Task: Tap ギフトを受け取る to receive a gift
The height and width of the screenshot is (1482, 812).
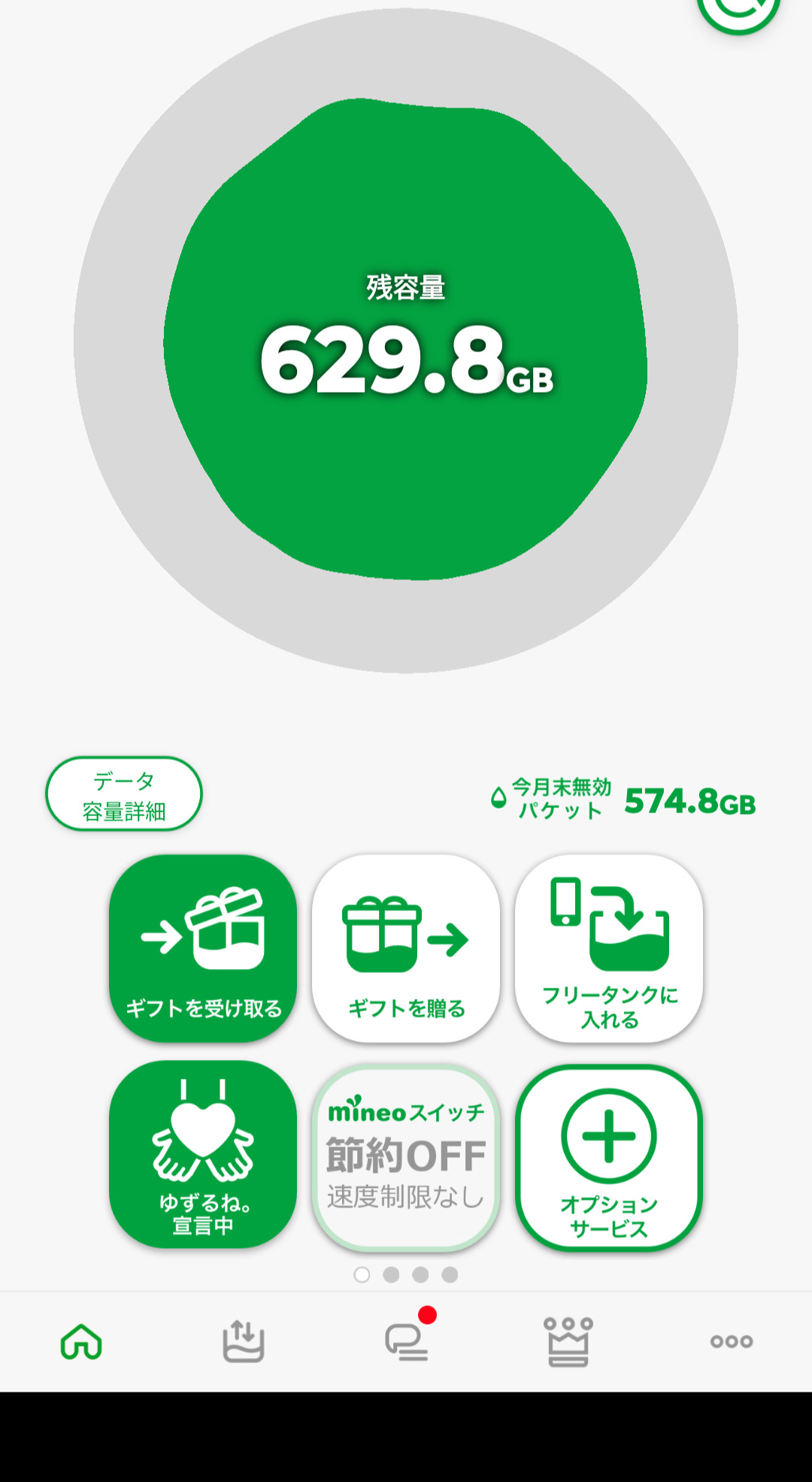Action: coord(203,949)
